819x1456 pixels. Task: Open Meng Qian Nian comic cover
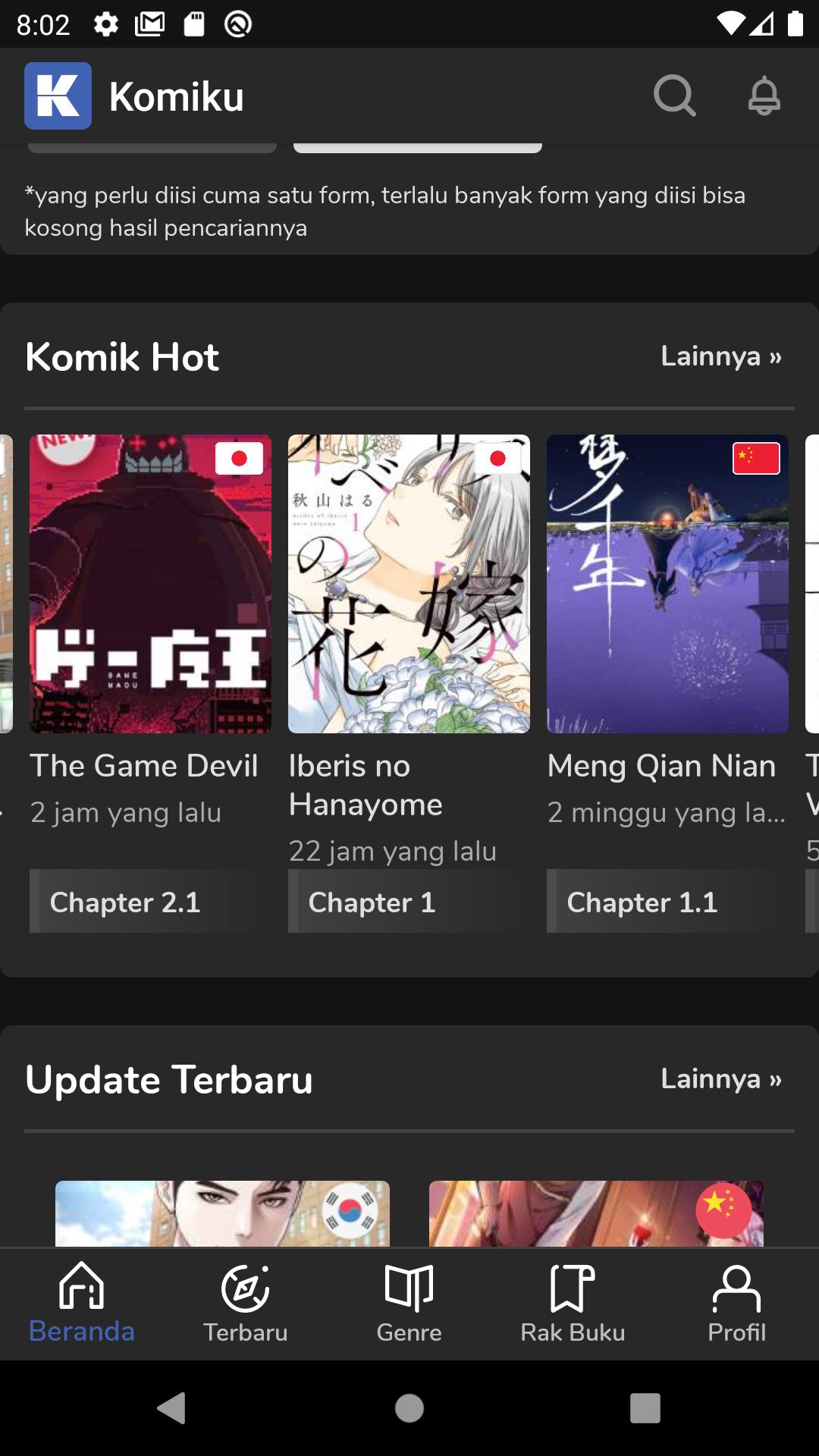(667, 583)
